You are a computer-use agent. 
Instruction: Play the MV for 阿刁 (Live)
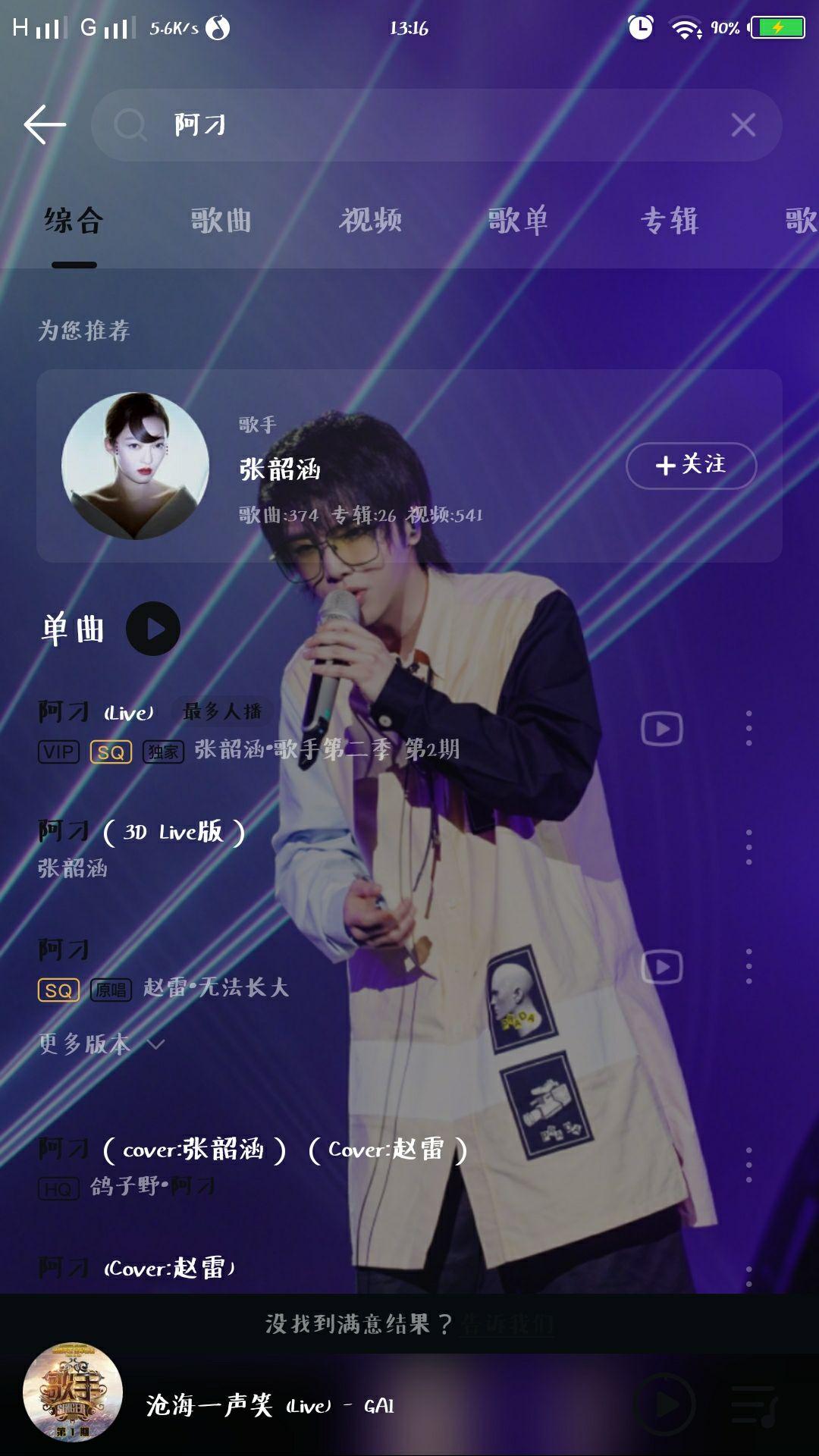pos(664,726)
